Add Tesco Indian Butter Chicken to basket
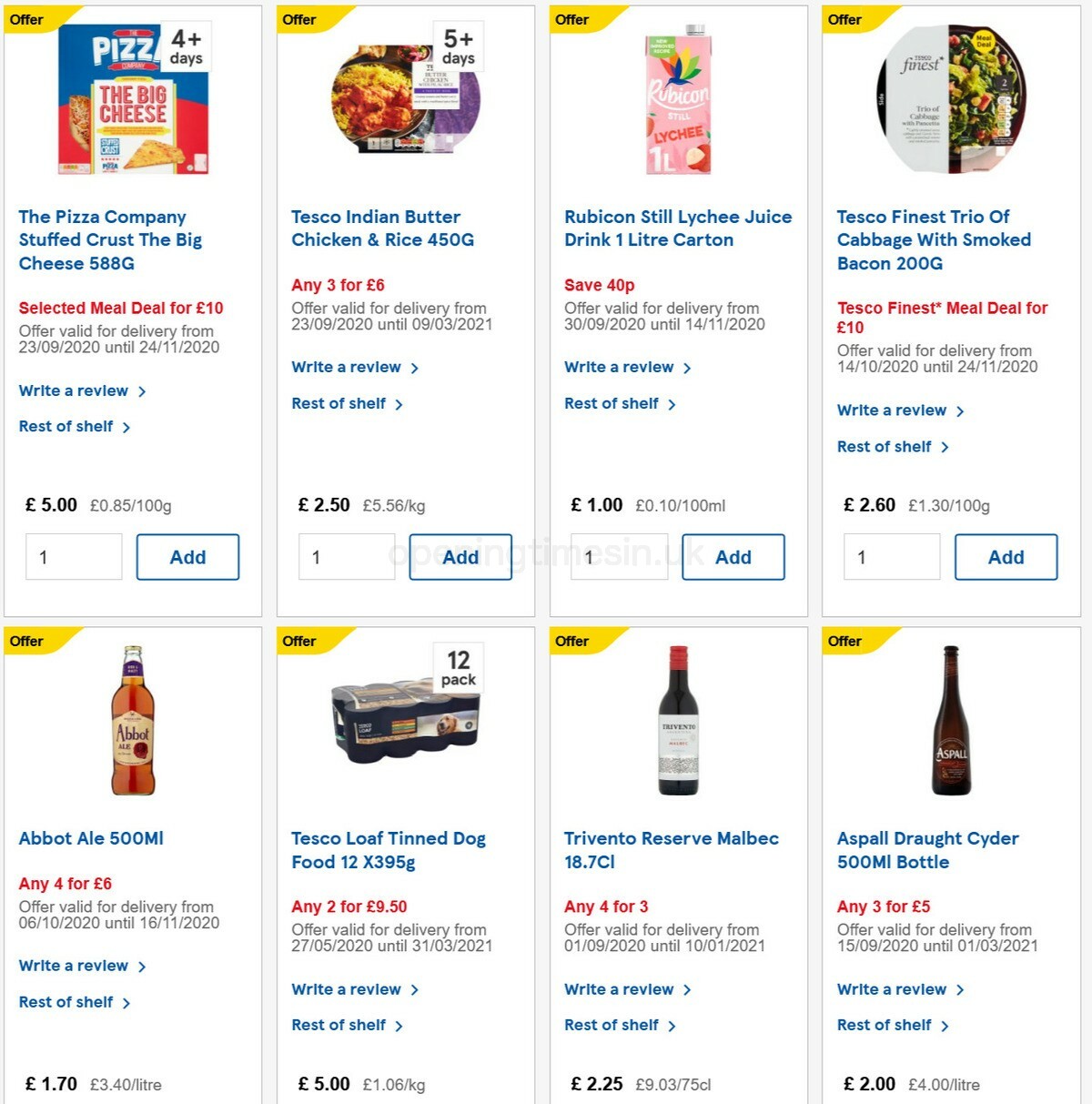Image resolution: width=1092 pixels, height=1104 pixels. (460, 557)
